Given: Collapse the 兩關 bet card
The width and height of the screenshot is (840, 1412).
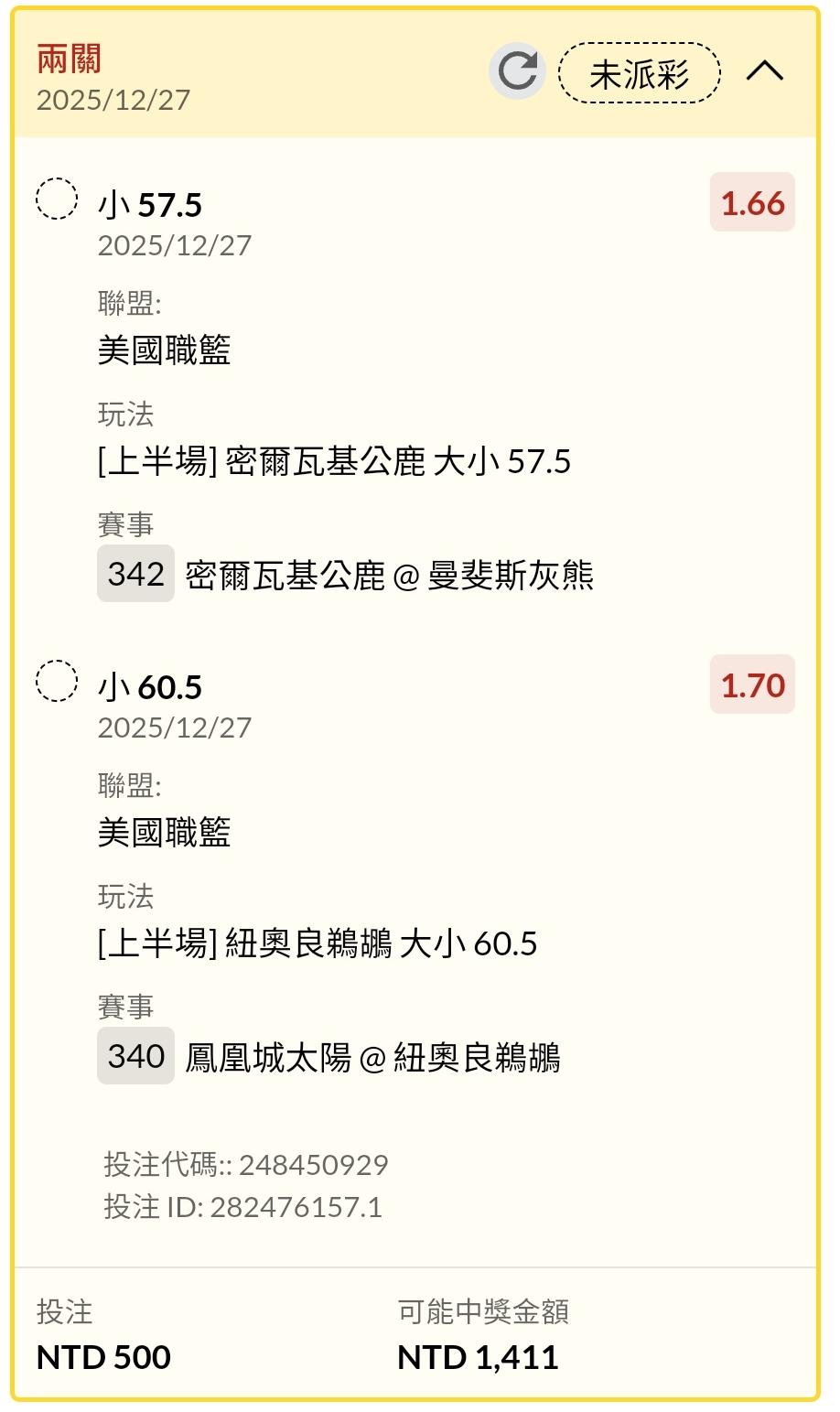Looking at the screenshot, I should click(x=765, y=71).
